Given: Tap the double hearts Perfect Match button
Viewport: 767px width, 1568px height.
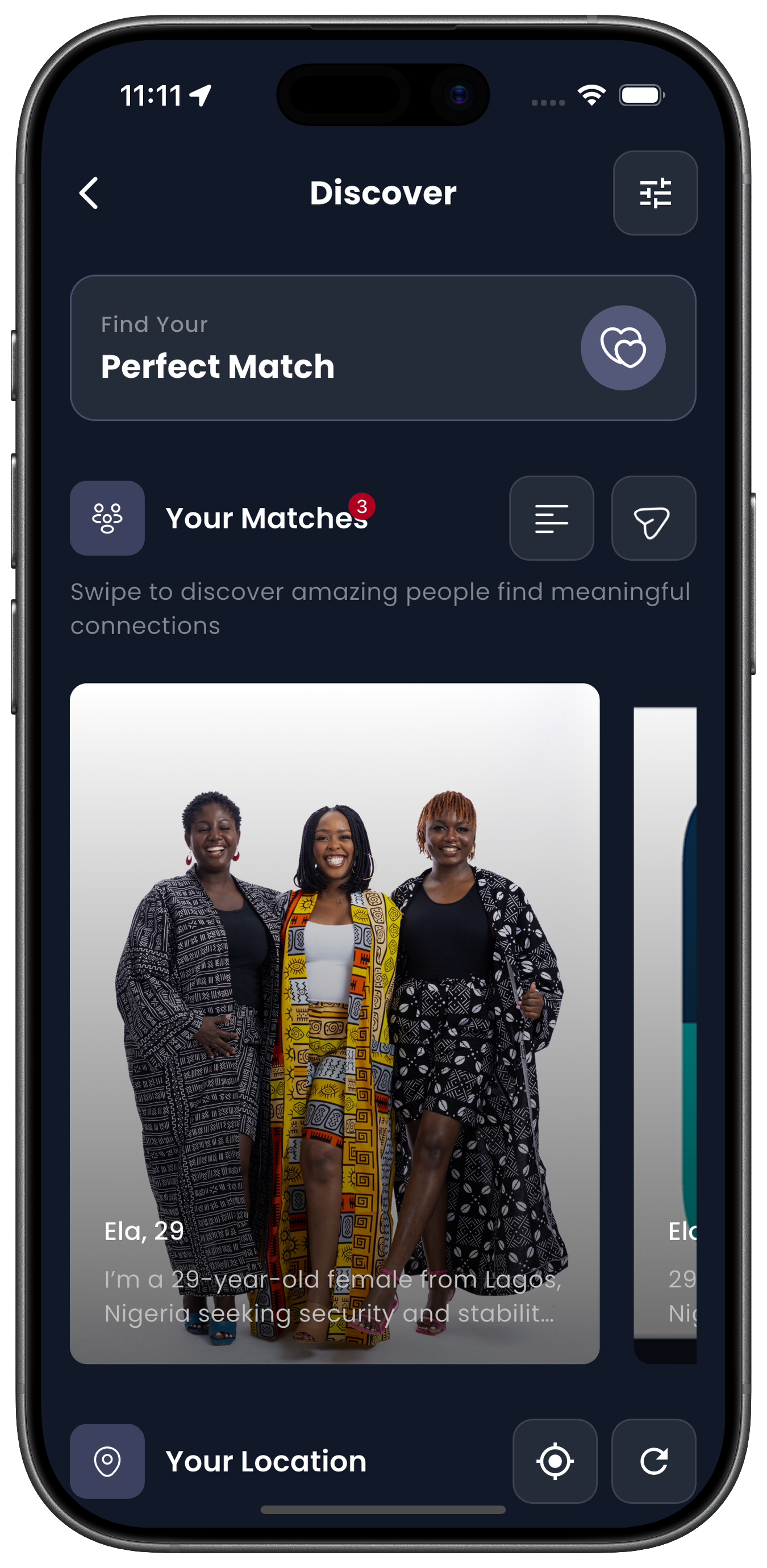Looking at the screenshot, I should (x=623, y=348).
